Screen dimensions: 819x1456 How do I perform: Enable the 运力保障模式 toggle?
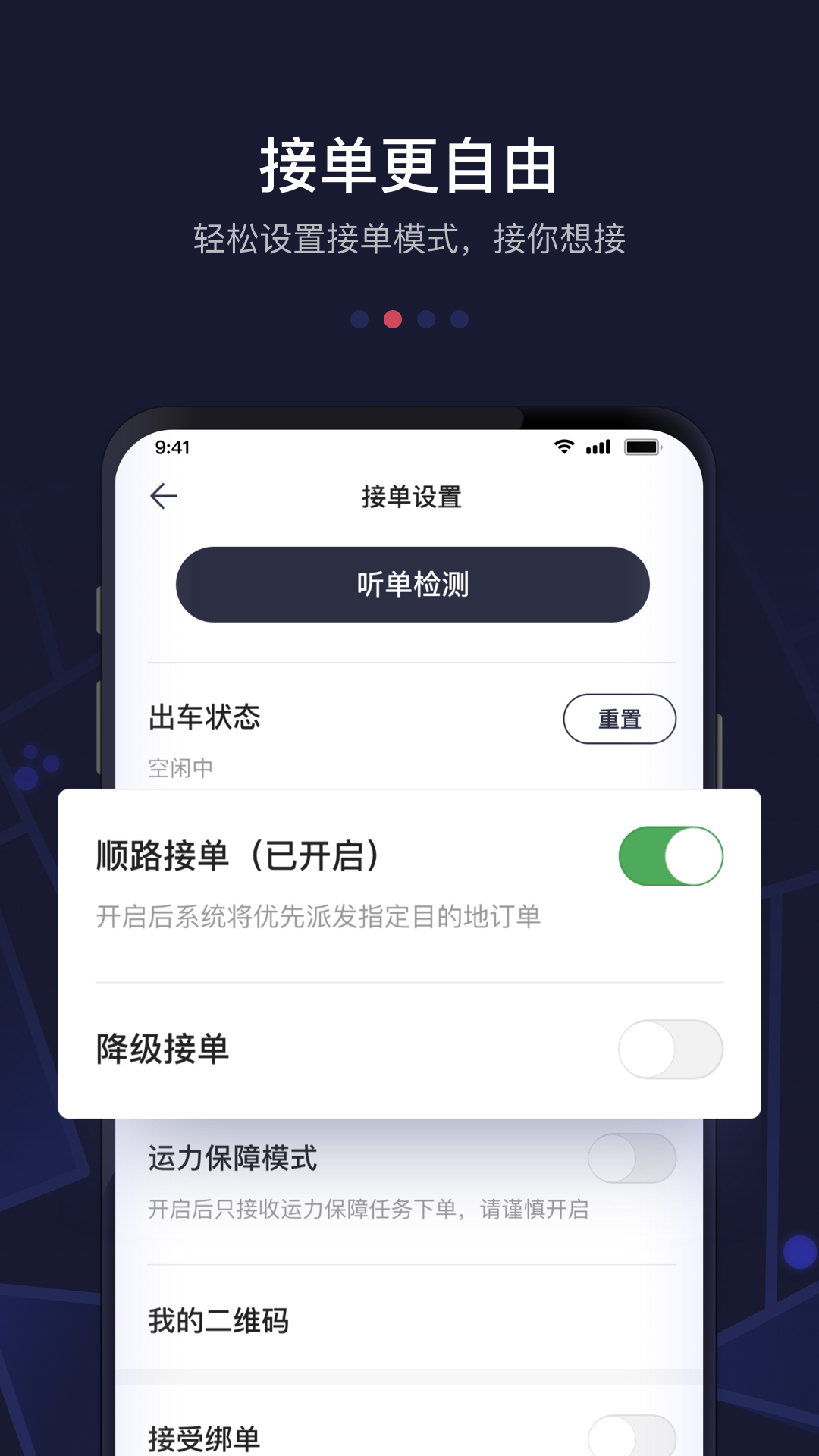(633, 1158)
